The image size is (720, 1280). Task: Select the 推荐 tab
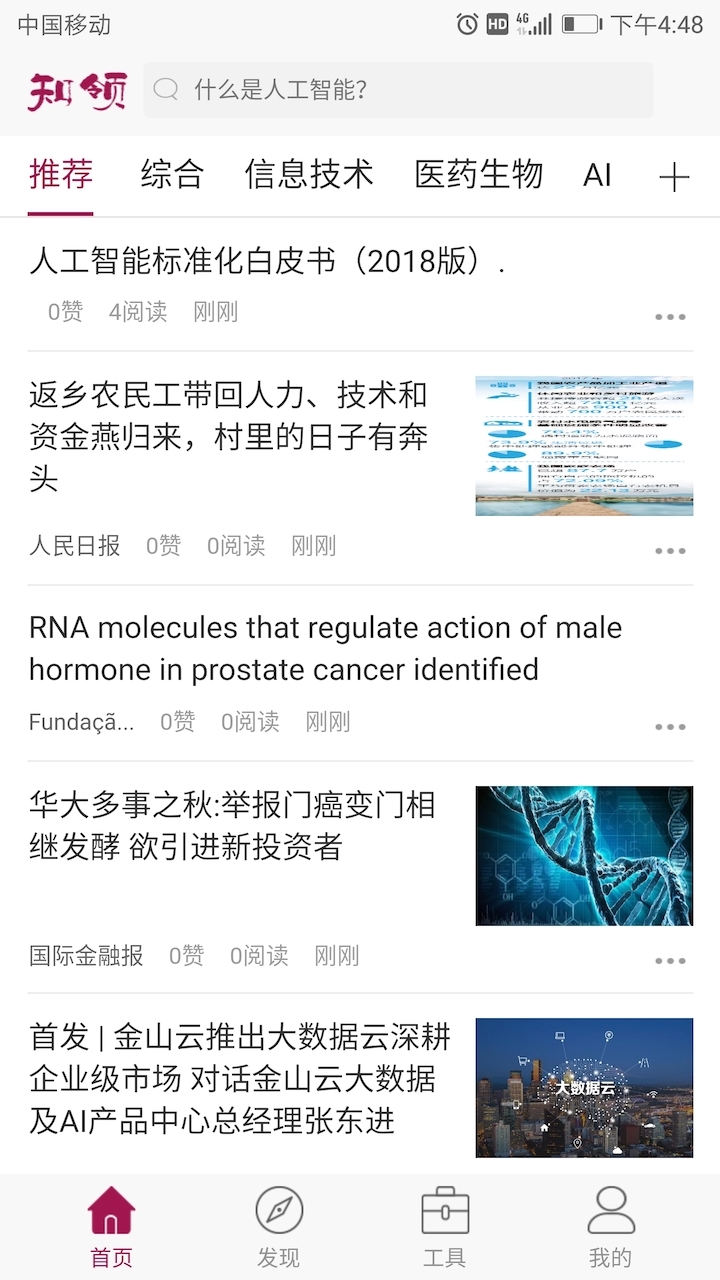(61, 174)
